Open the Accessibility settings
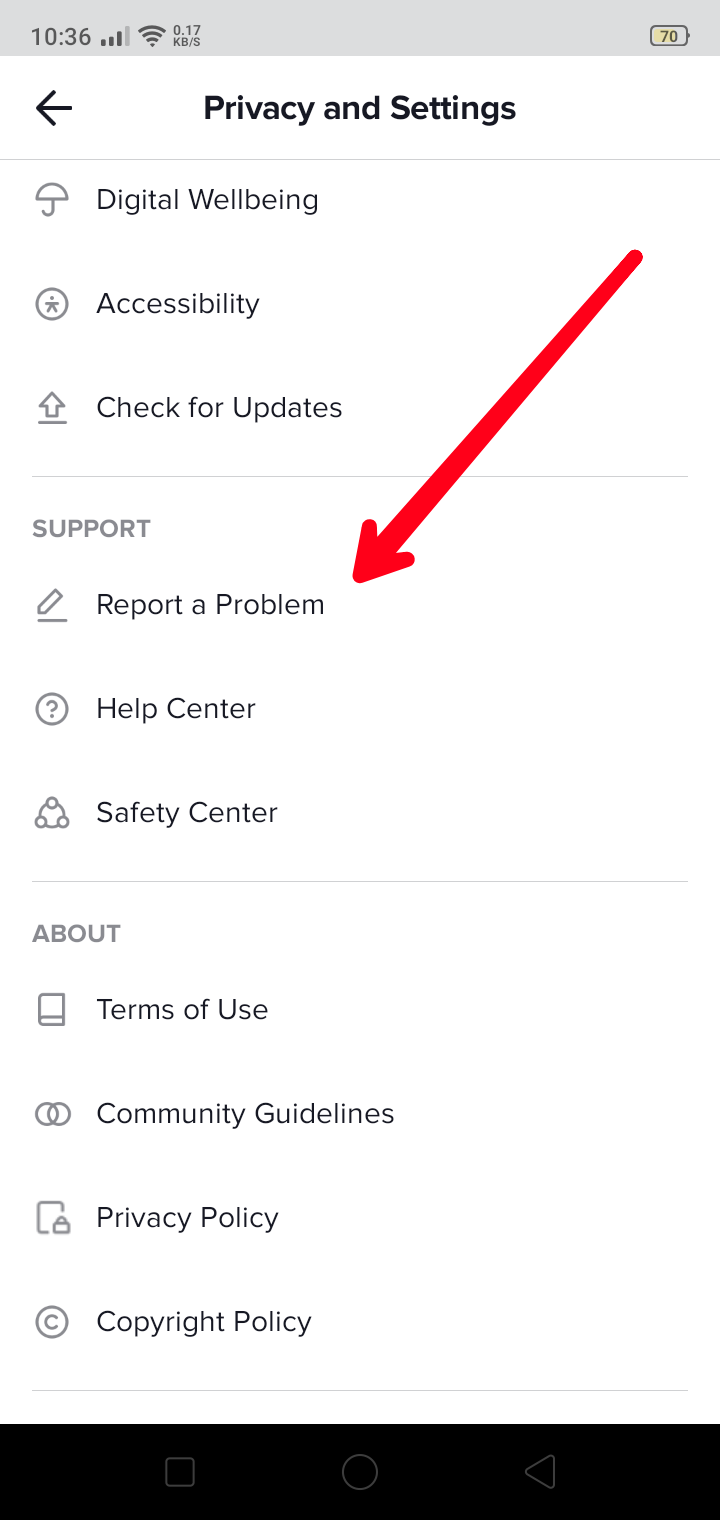This screenshot has height=1520, width=720. [x=178, y=304]
